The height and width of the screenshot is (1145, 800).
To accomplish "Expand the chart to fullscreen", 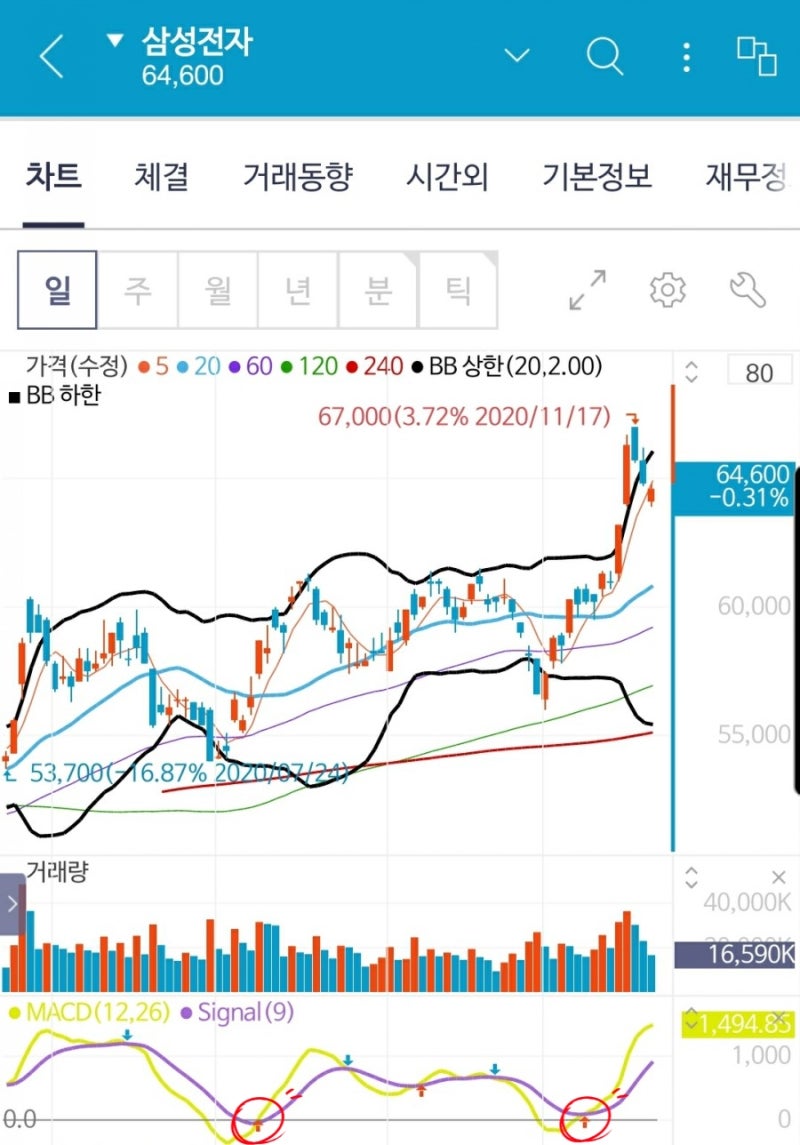I will pos(588,290).
